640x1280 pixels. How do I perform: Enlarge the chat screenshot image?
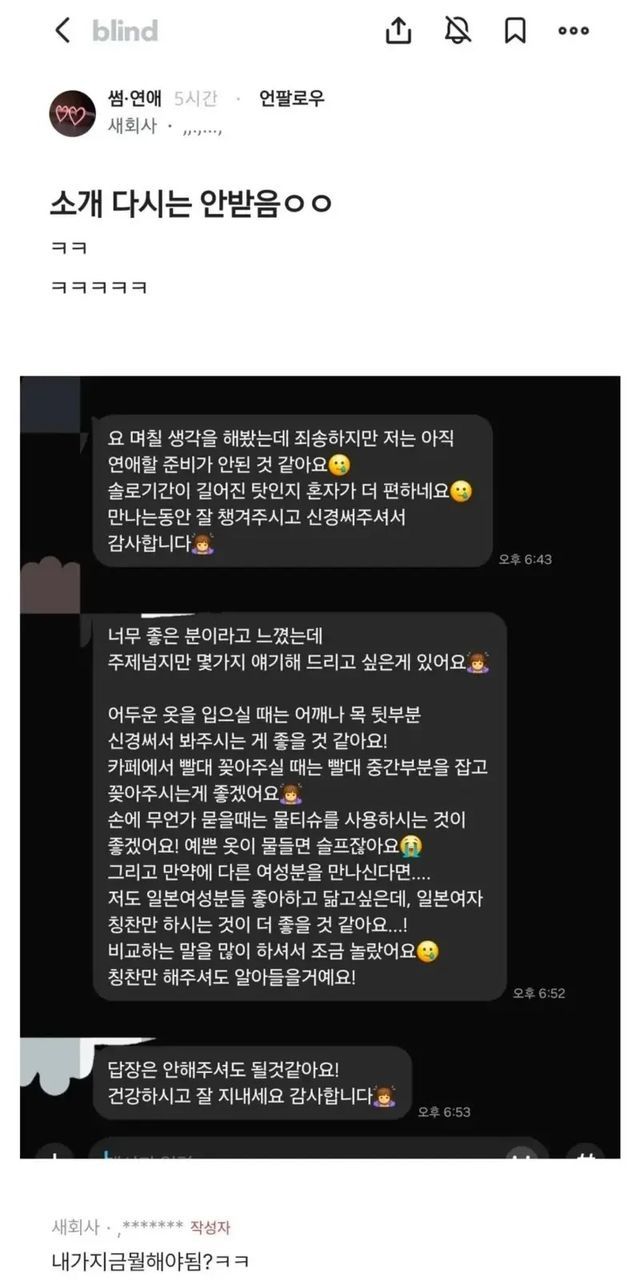coord(320,767)
